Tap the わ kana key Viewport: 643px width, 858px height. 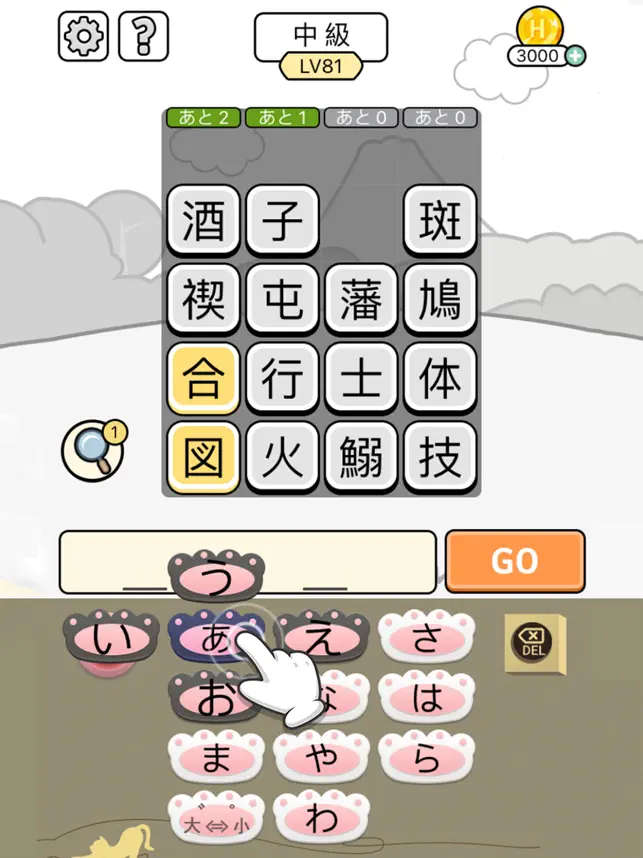pos(321,818)
